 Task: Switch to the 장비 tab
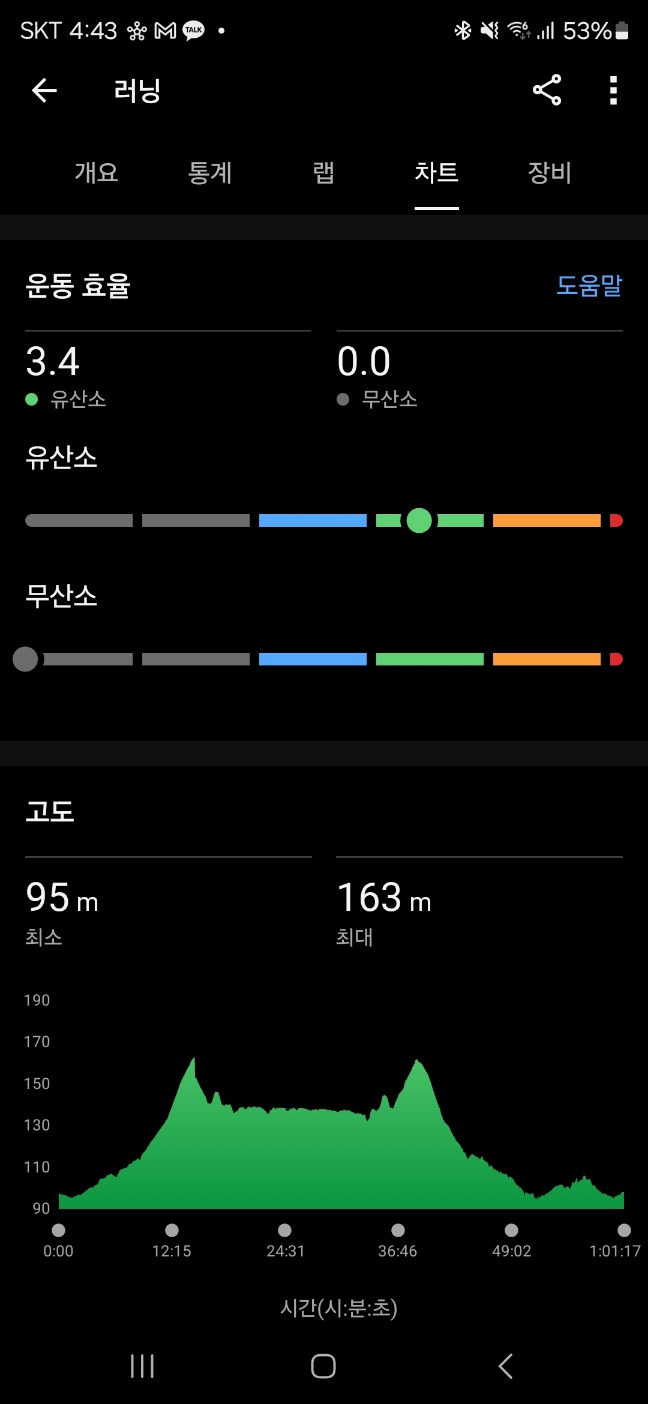pyautogui.click(x=550, y=172)
